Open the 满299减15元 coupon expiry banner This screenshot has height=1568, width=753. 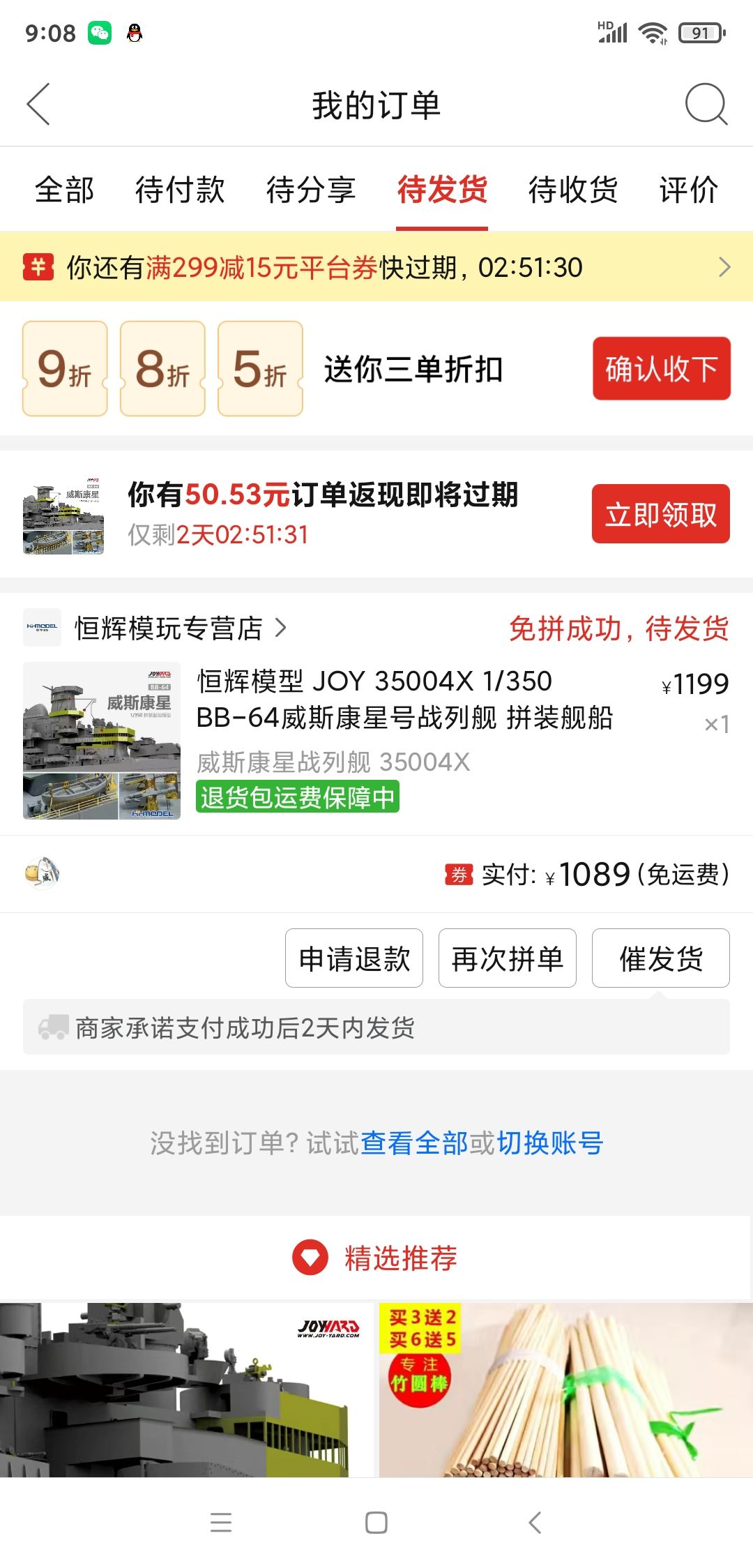click(x=376, y=267)
